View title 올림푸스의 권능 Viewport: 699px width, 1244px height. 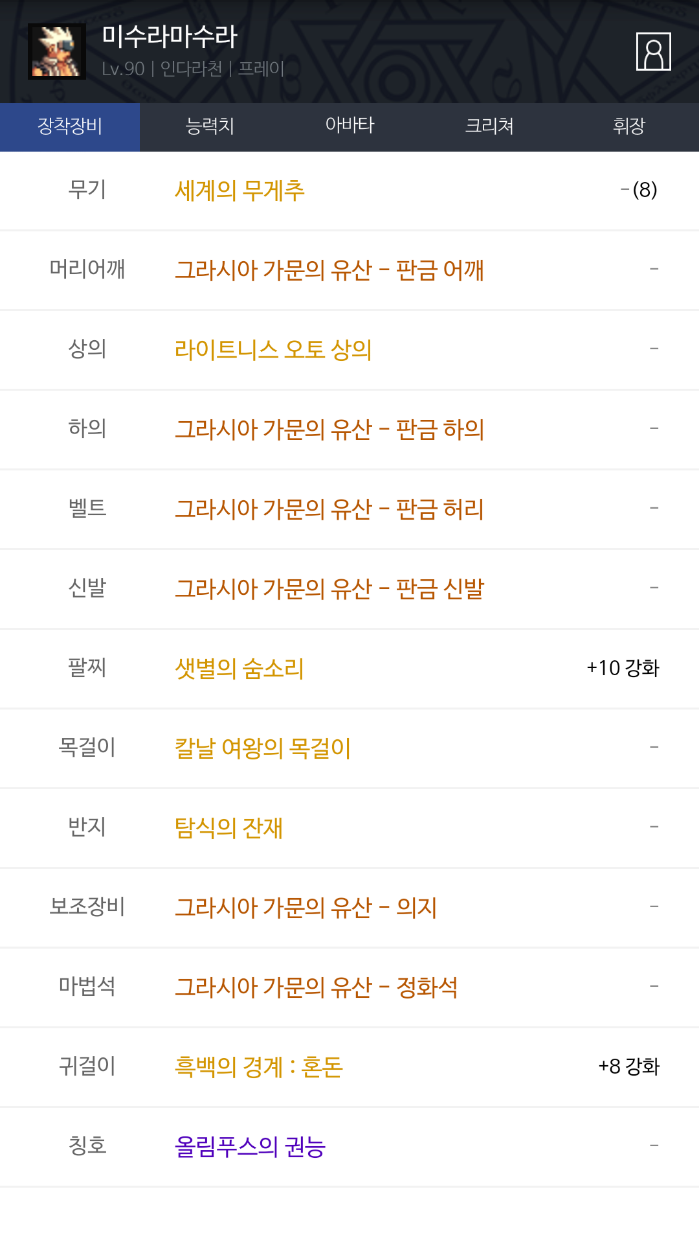coord(250,1147)
